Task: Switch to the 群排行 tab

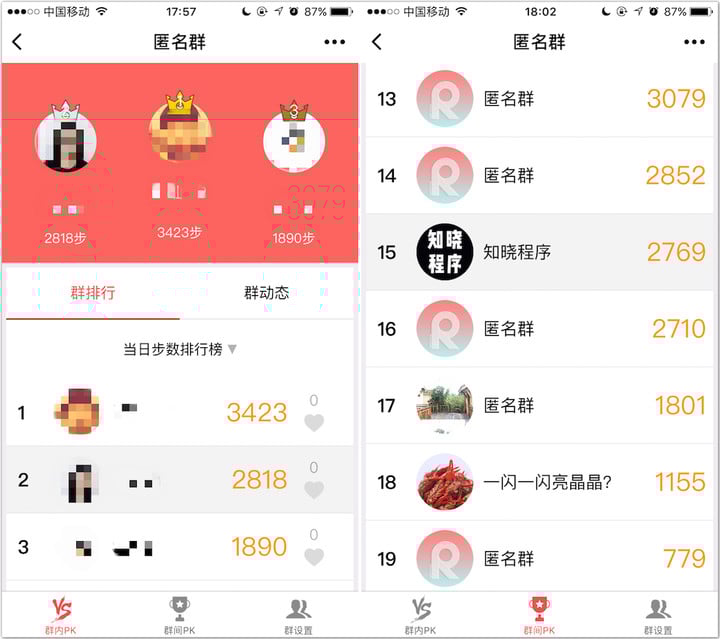Action: point(93,293)
